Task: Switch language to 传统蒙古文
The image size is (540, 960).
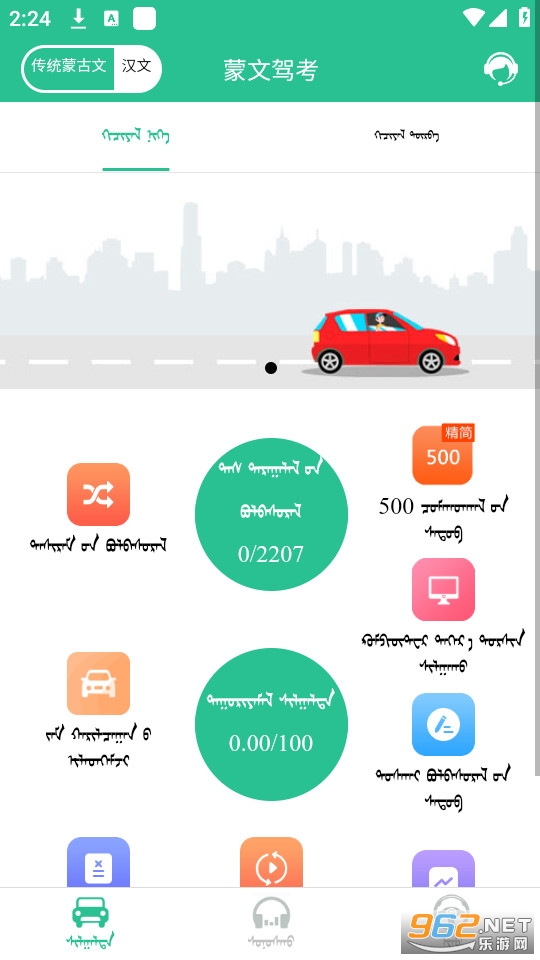Action: point(69,67)
